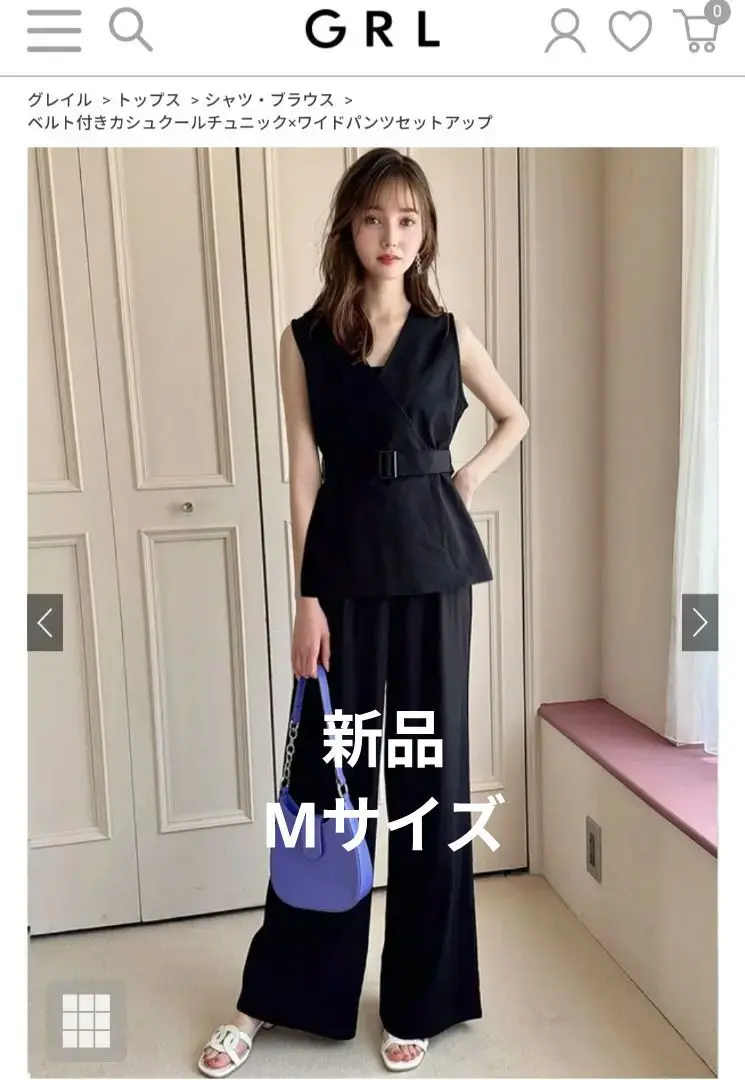Open the シャツ・ブラウス breadcrumb category
This screenshot has width=745, height=1080.
tap(269, 100)
